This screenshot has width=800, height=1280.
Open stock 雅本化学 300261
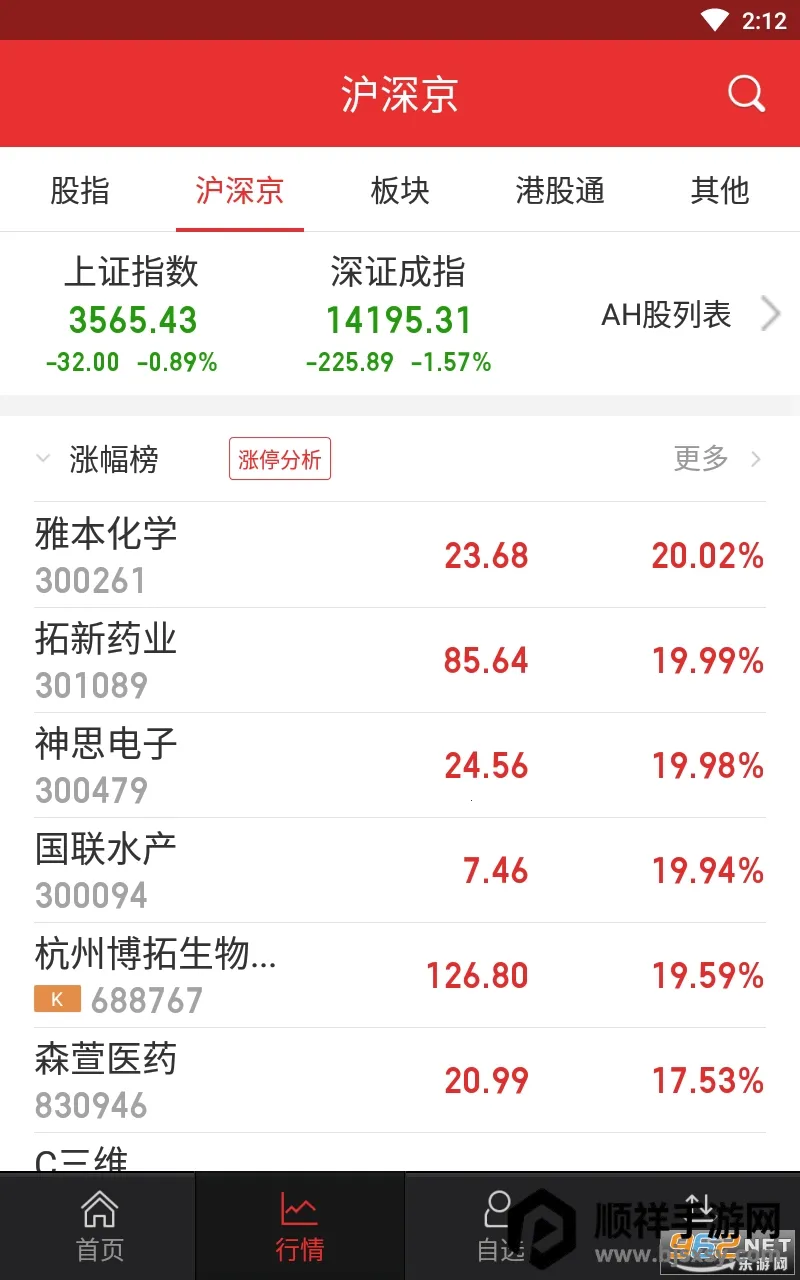click(400, 555)
